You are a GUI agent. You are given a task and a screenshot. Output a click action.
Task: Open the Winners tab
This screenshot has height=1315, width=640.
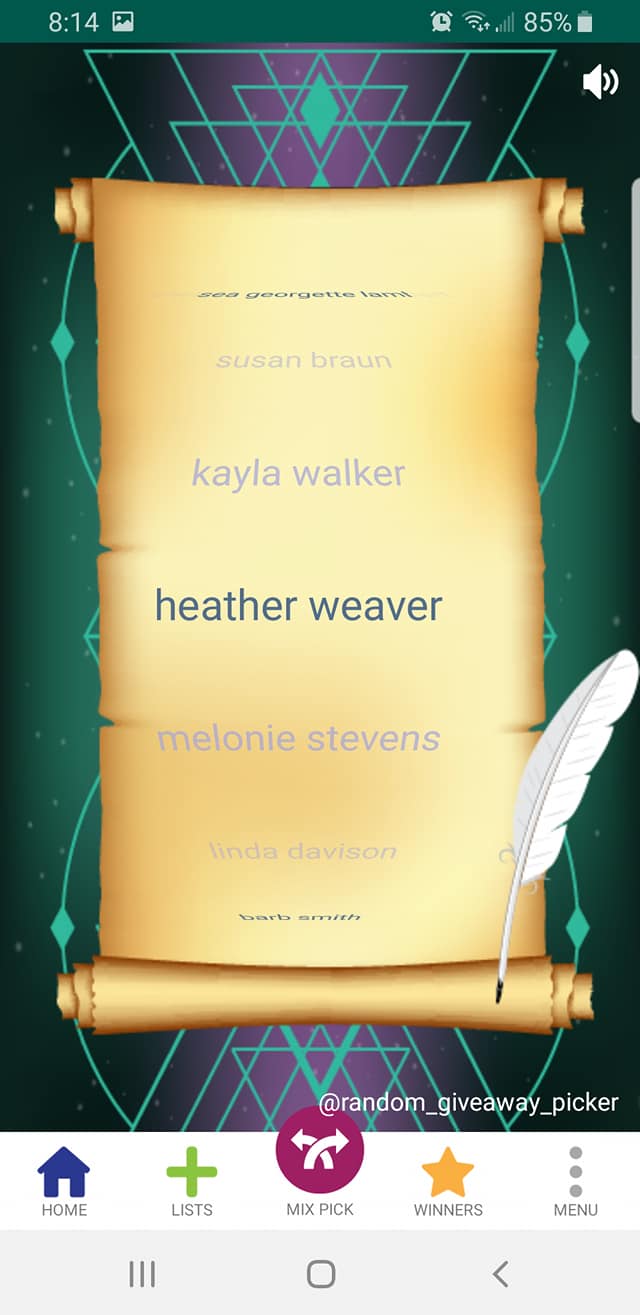pyautogui.click(x=448, y=1180)
